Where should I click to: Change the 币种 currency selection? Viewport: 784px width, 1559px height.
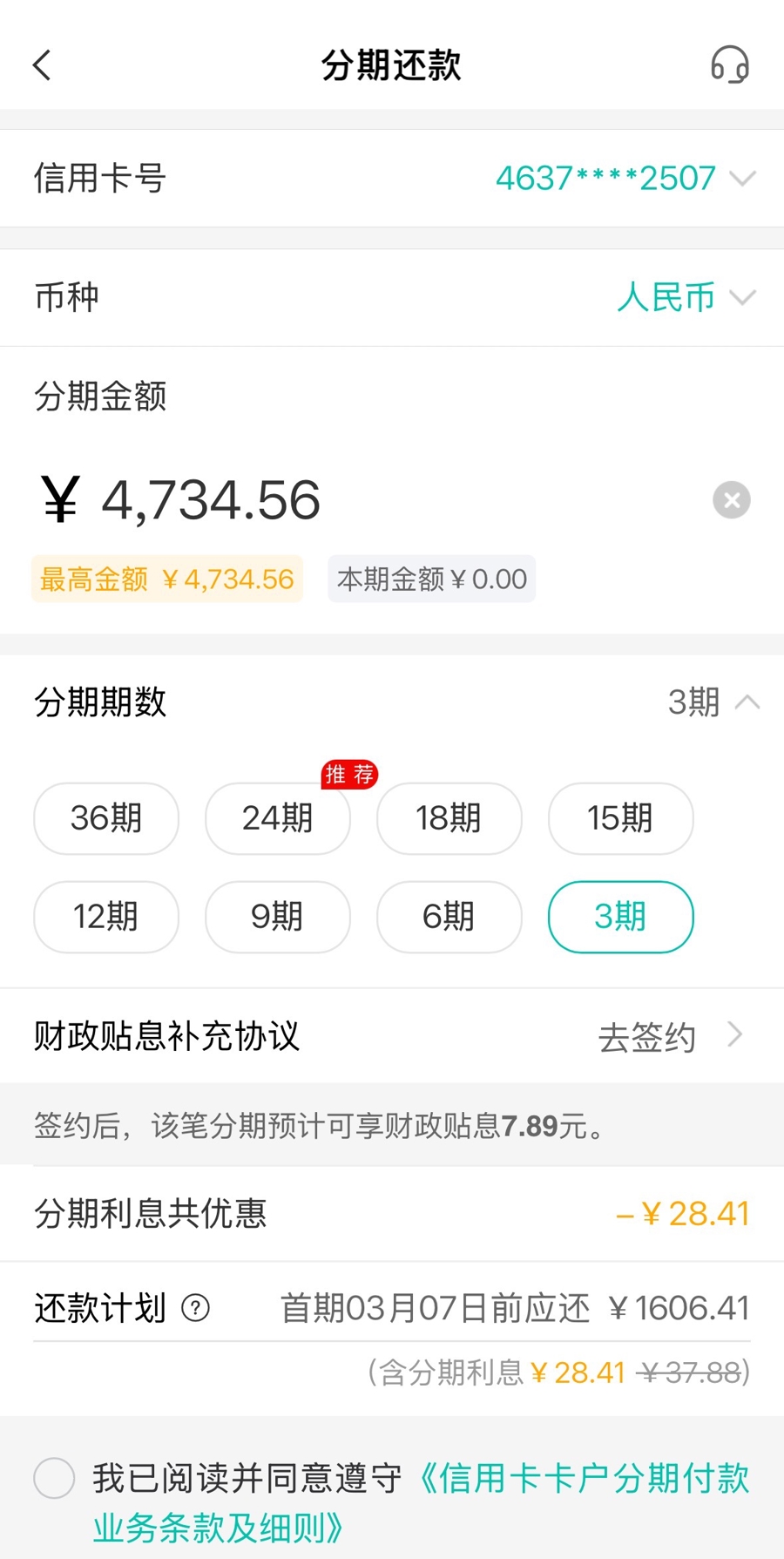click(x=685, y=298)
